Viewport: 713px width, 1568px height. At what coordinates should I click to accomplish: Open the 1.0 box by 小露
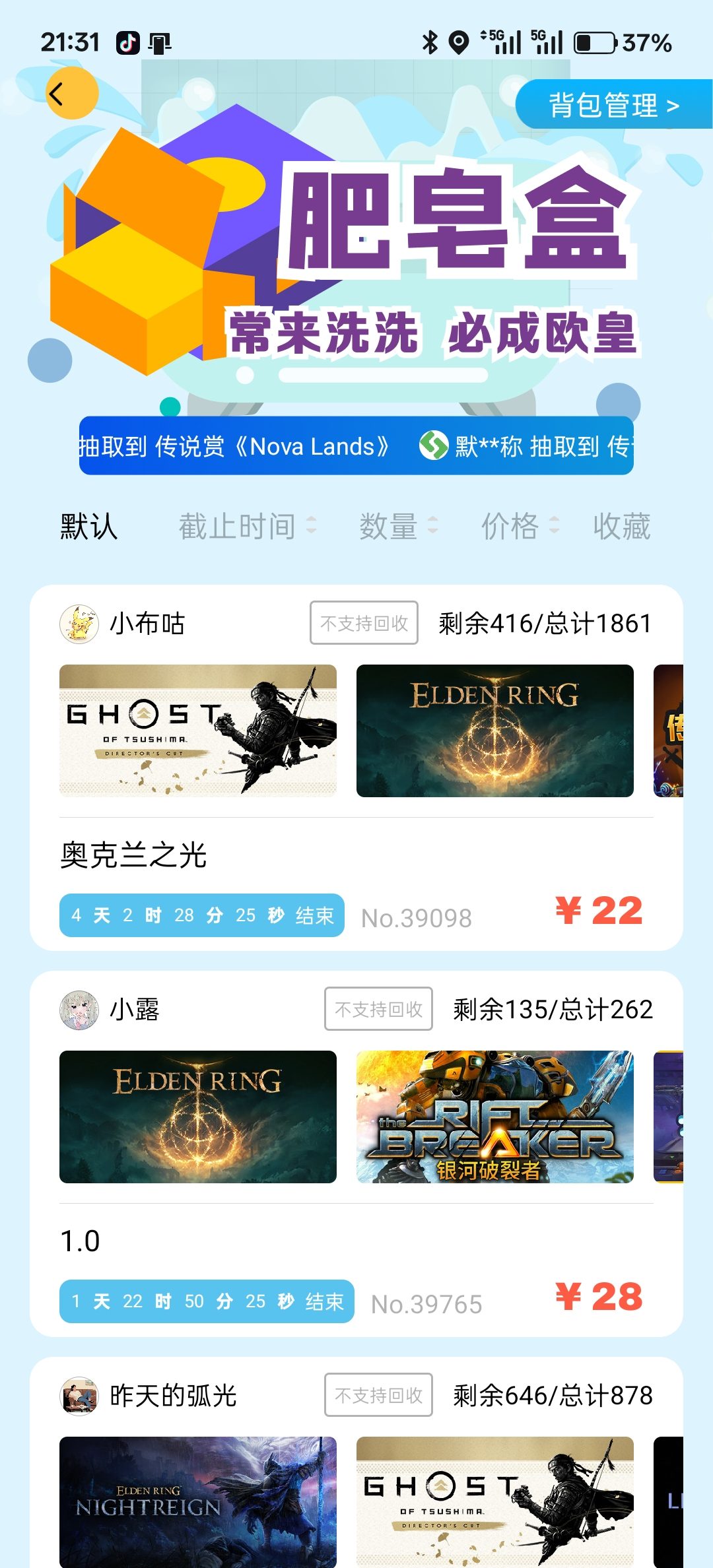pos(356,1242)
